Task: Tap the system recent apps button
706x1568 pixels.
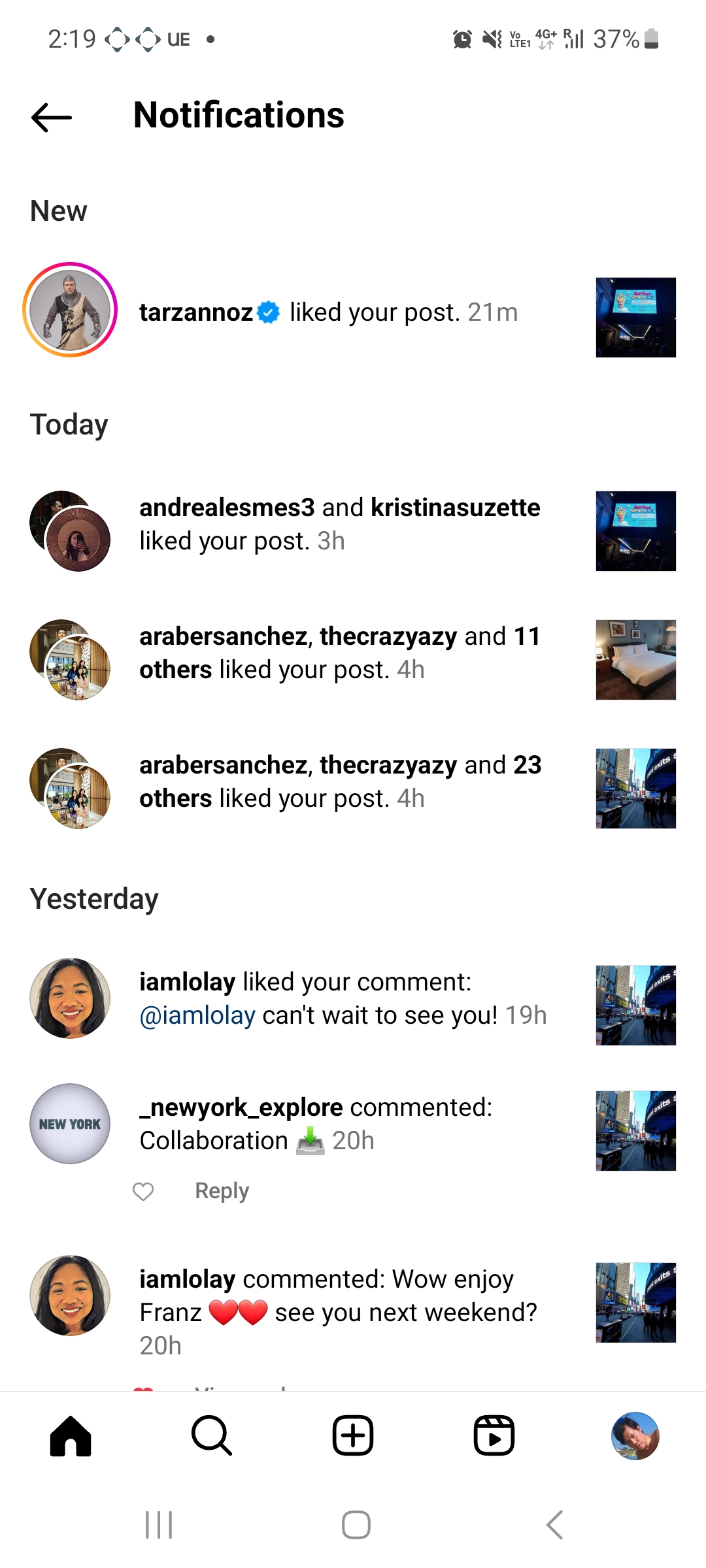Action: 159,1525
